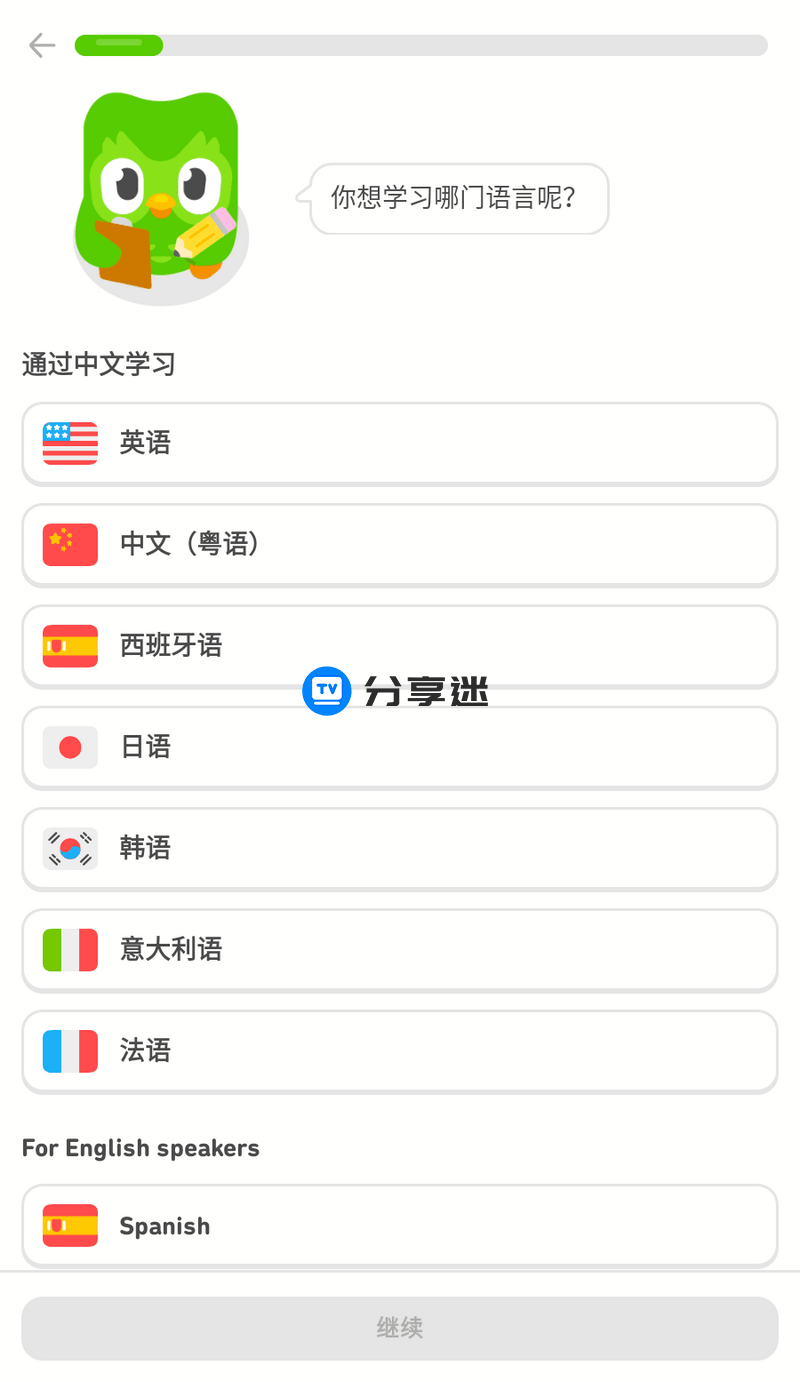
Task: Click the speech bubble asking 你想学习哪门语言呢
Action: point(458,199)
